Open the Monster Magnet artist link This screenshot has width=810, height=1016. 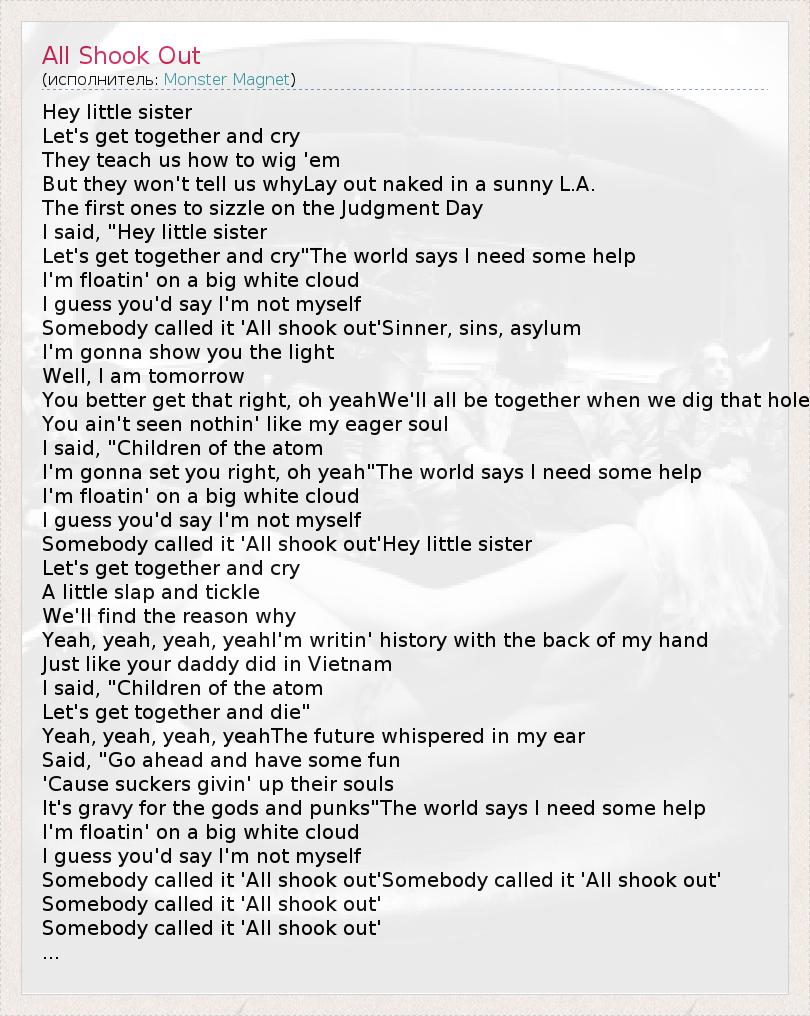click(x=226, y=79)
